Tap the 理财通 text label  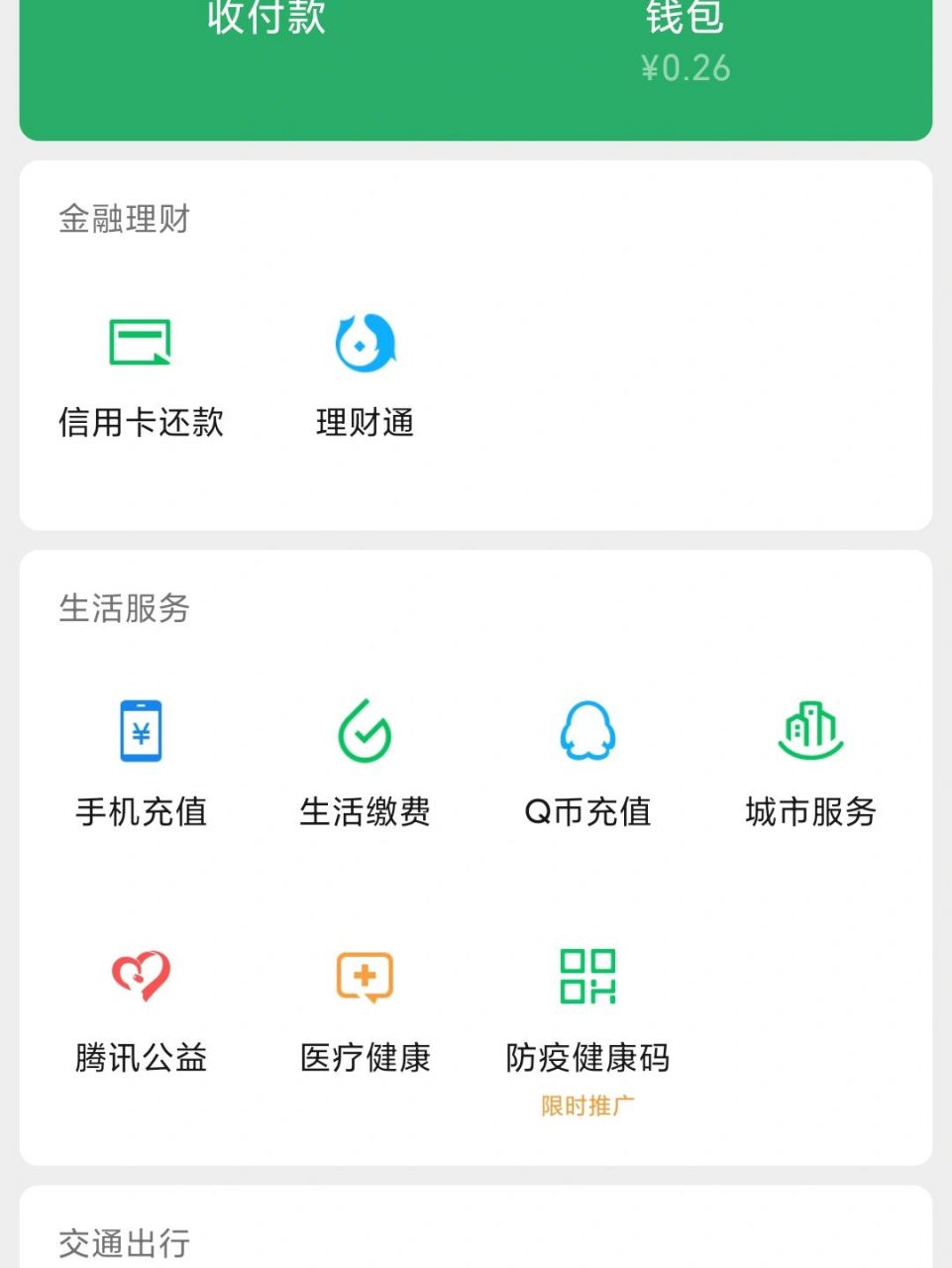(x=365, y=423)
